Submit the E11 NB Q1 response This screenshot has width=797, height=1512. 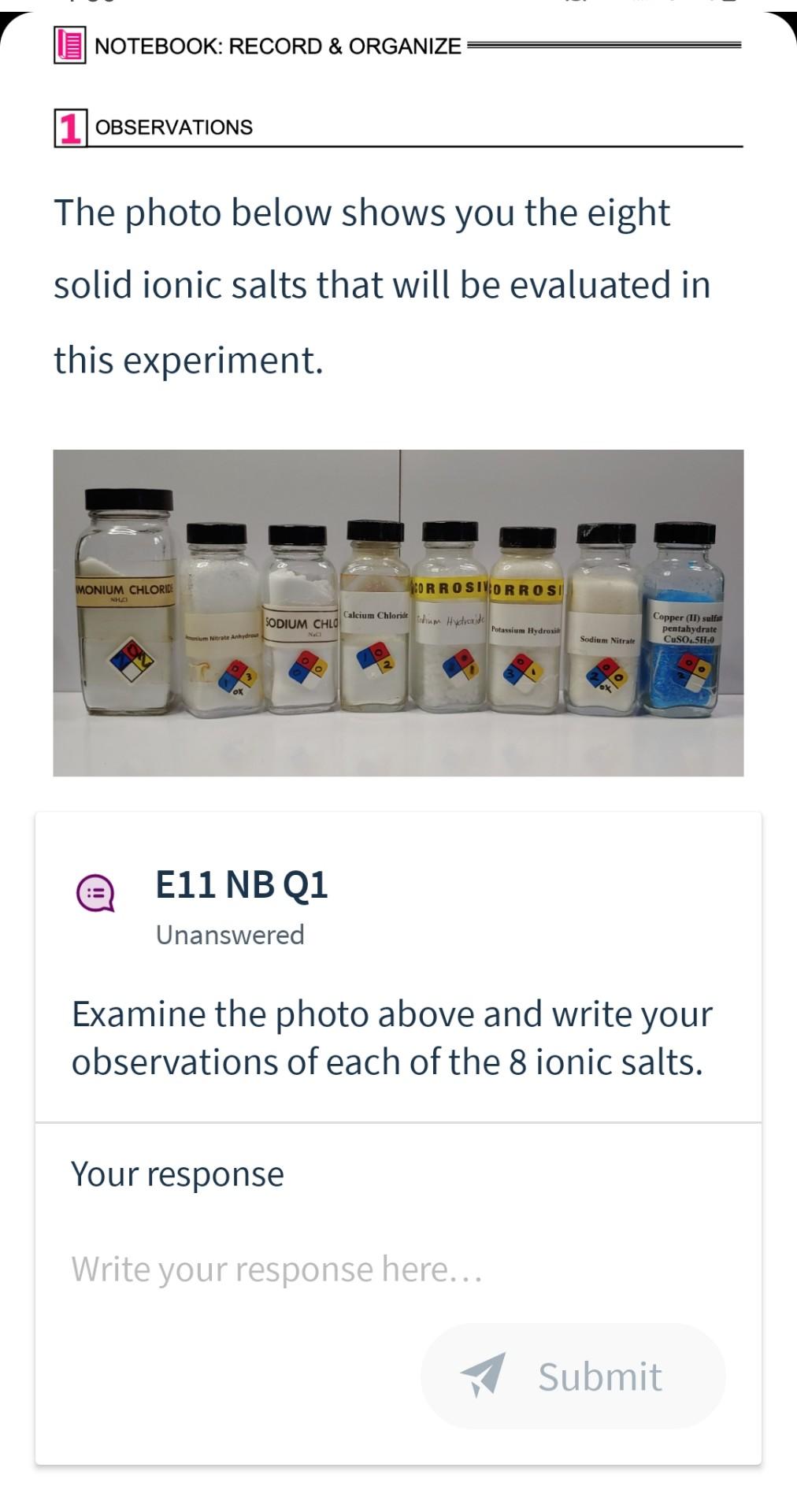[573, 1376]
